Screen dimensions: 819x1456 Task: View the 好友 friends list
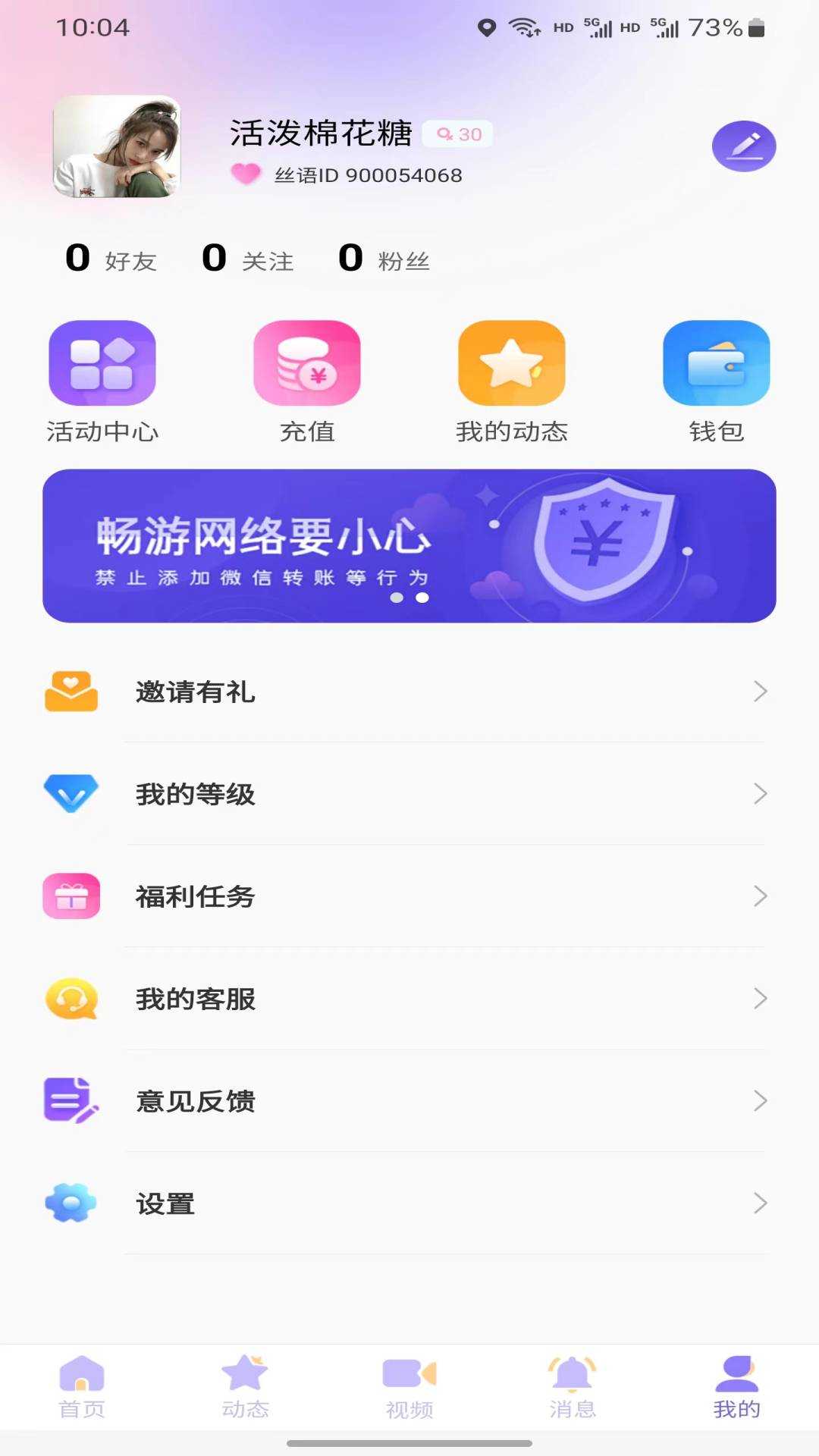(x=111, y=259)
